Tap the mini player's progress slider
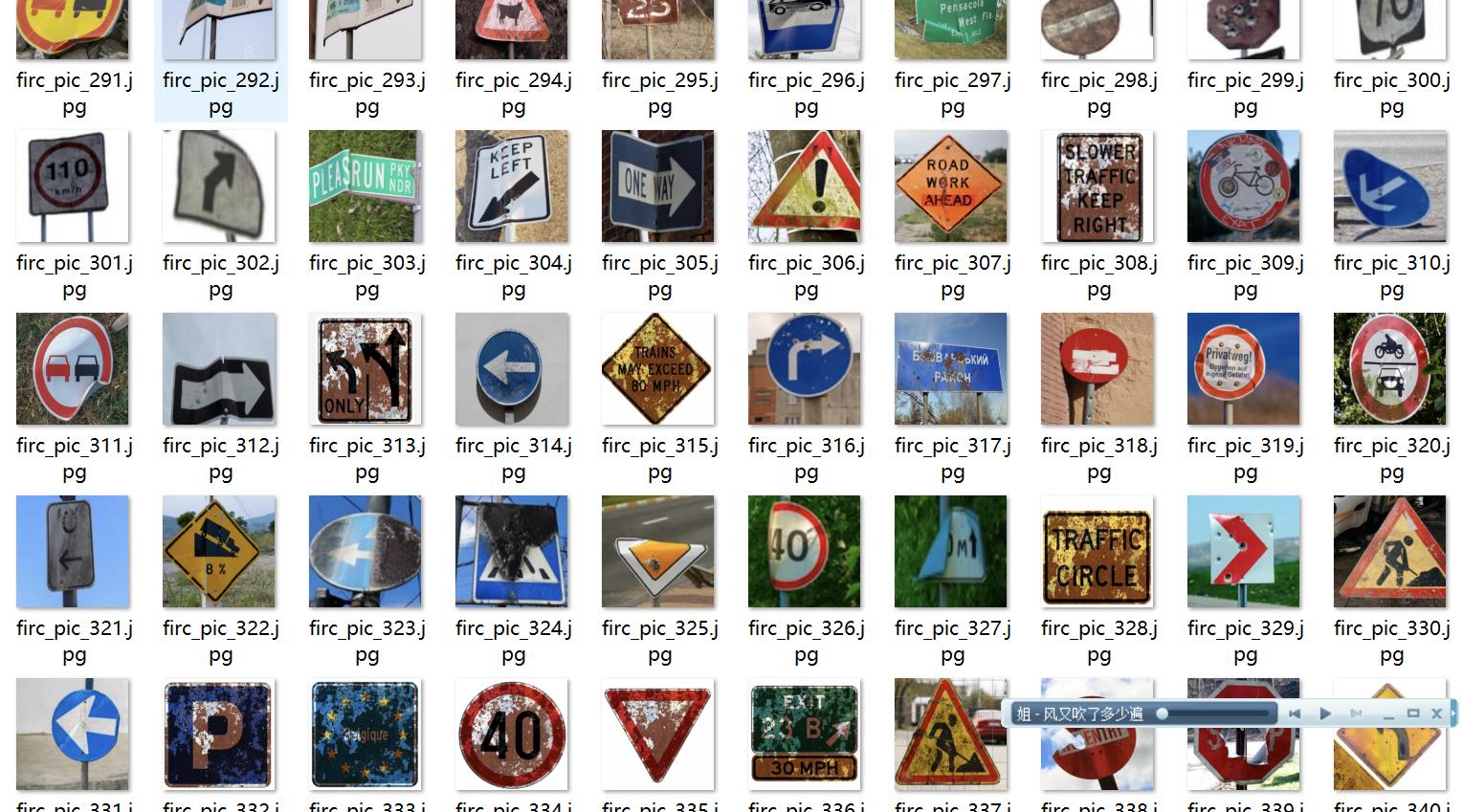This screenshot has width=1463, height=812. 1215,713
